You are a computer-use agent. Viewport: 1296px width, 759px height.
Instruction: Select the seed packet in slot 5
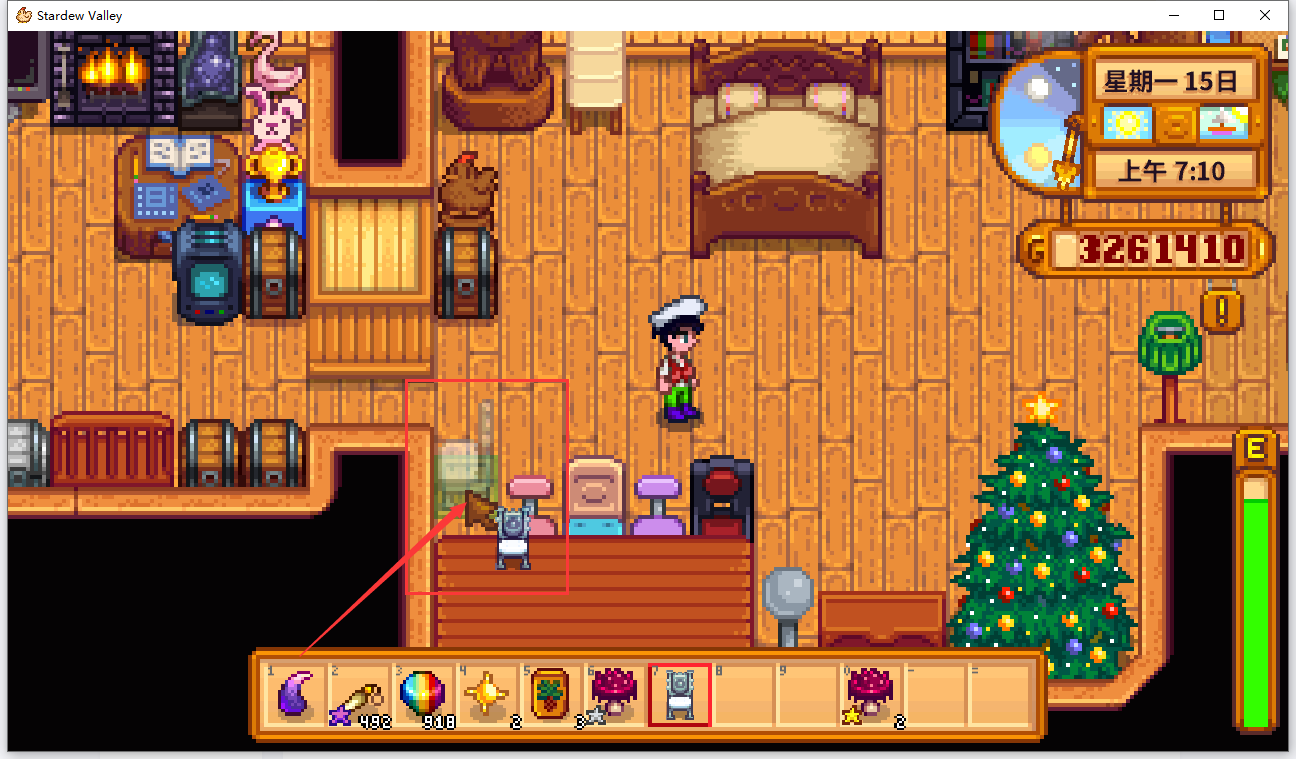pos(551,693)
